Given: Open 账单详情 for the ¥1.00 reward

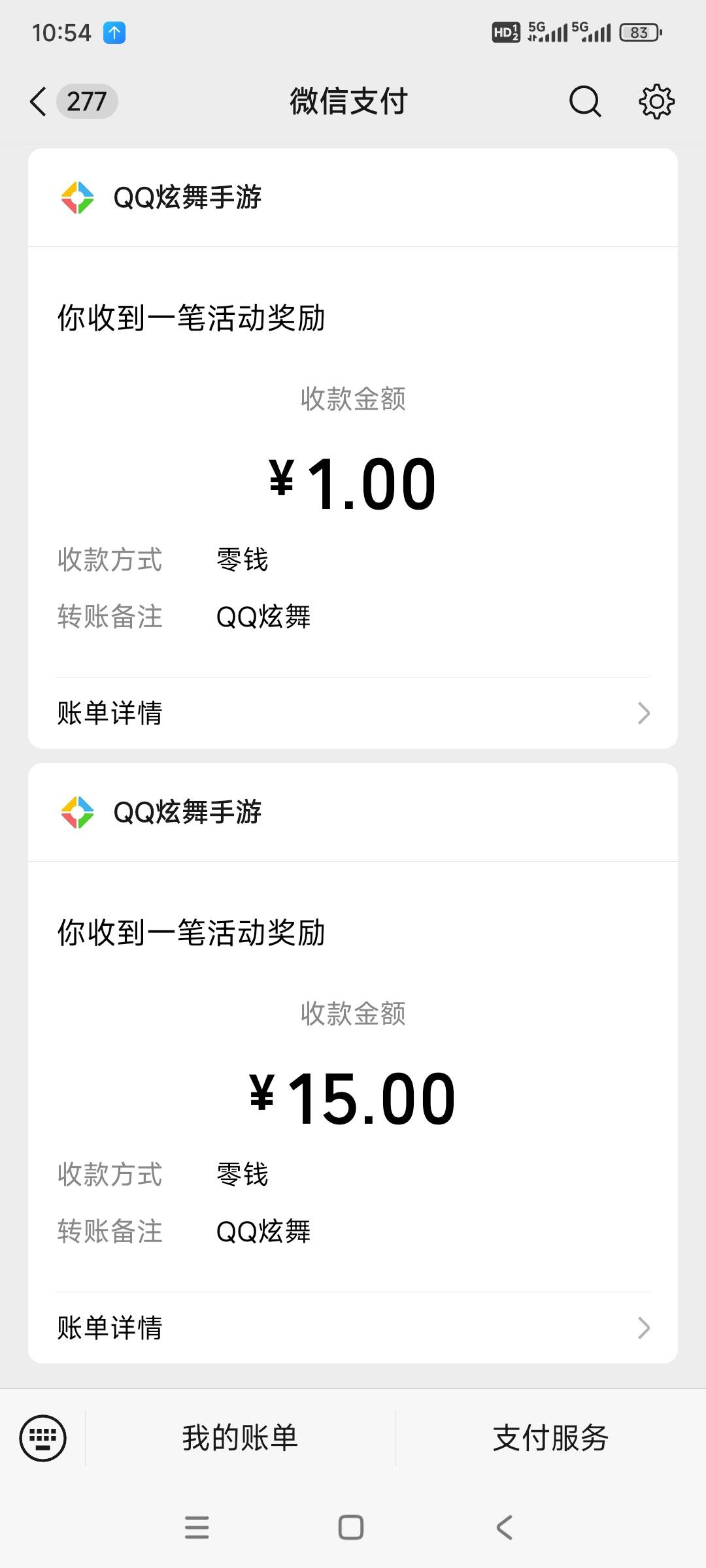Looking at the screenshot, I should (x=353, y=713).
